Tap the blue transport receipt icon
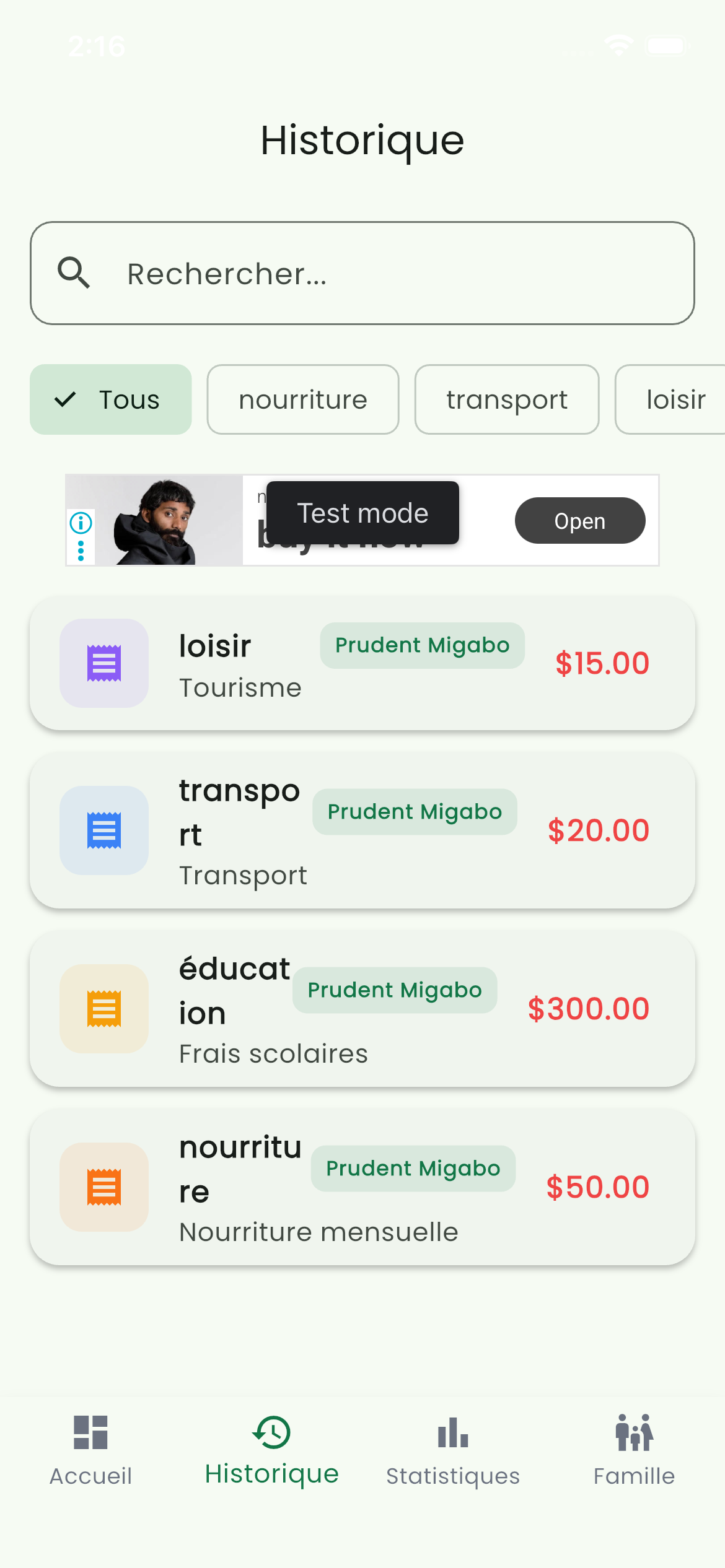 coord(103,830)
